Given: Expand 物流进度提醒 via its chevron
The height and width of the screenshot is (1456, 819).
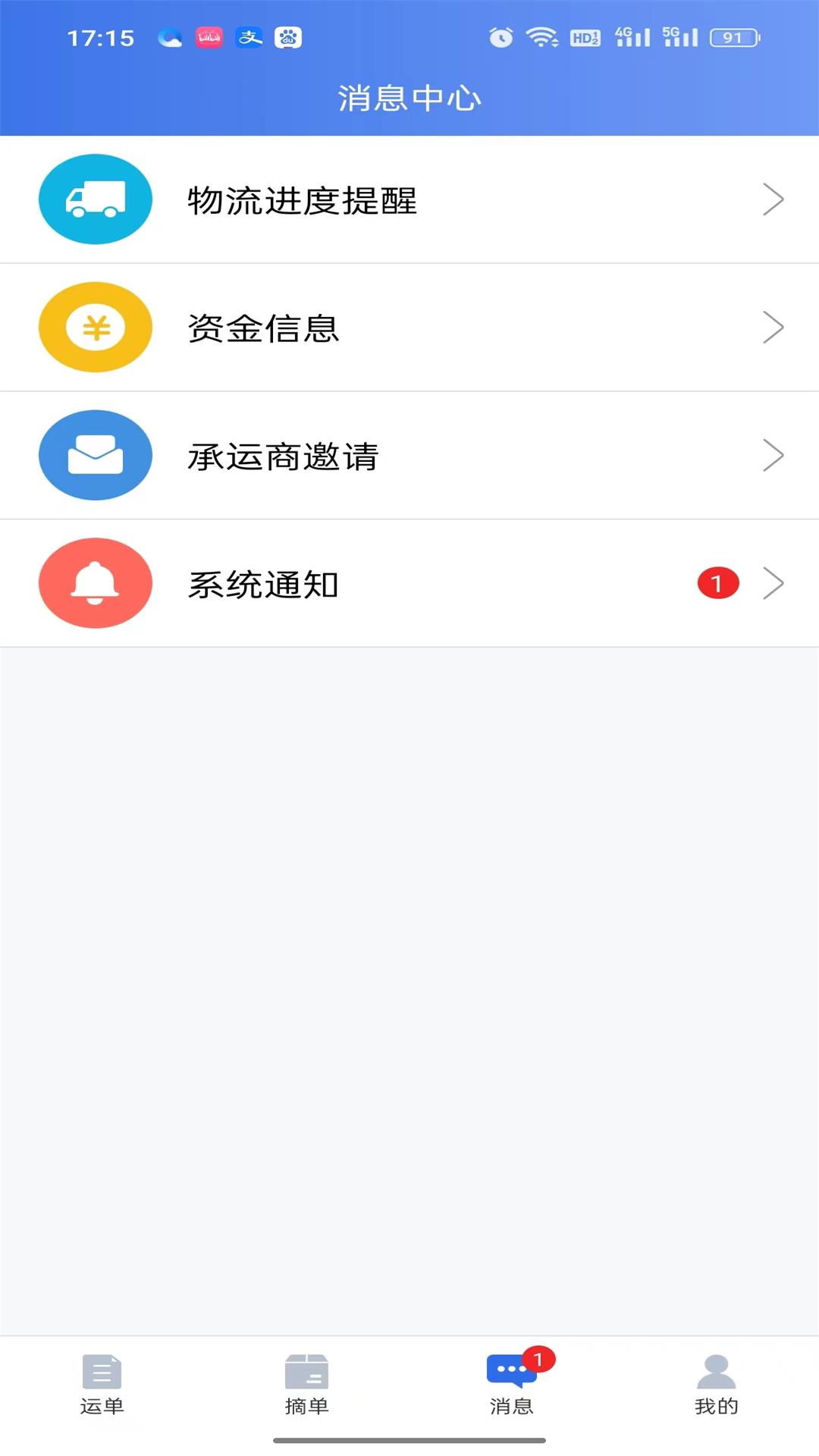Looking at the screenshot, I should point(774,199).
